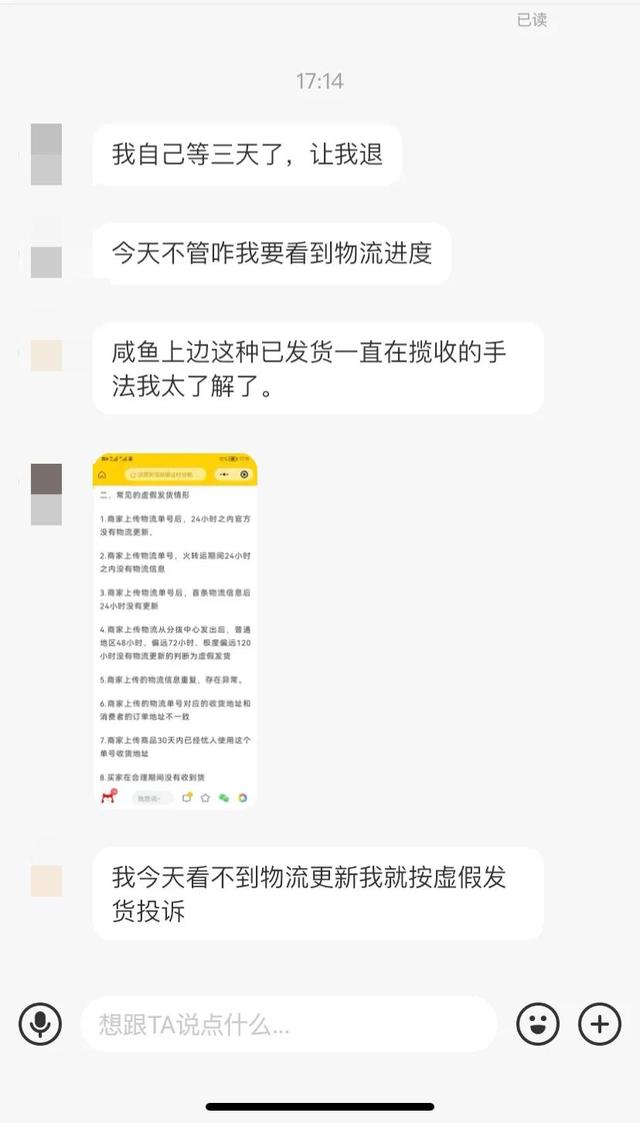The image size is (640, 1123).
Task: Focus the 想跟TA说点什么 message field
Action: 288,1024
